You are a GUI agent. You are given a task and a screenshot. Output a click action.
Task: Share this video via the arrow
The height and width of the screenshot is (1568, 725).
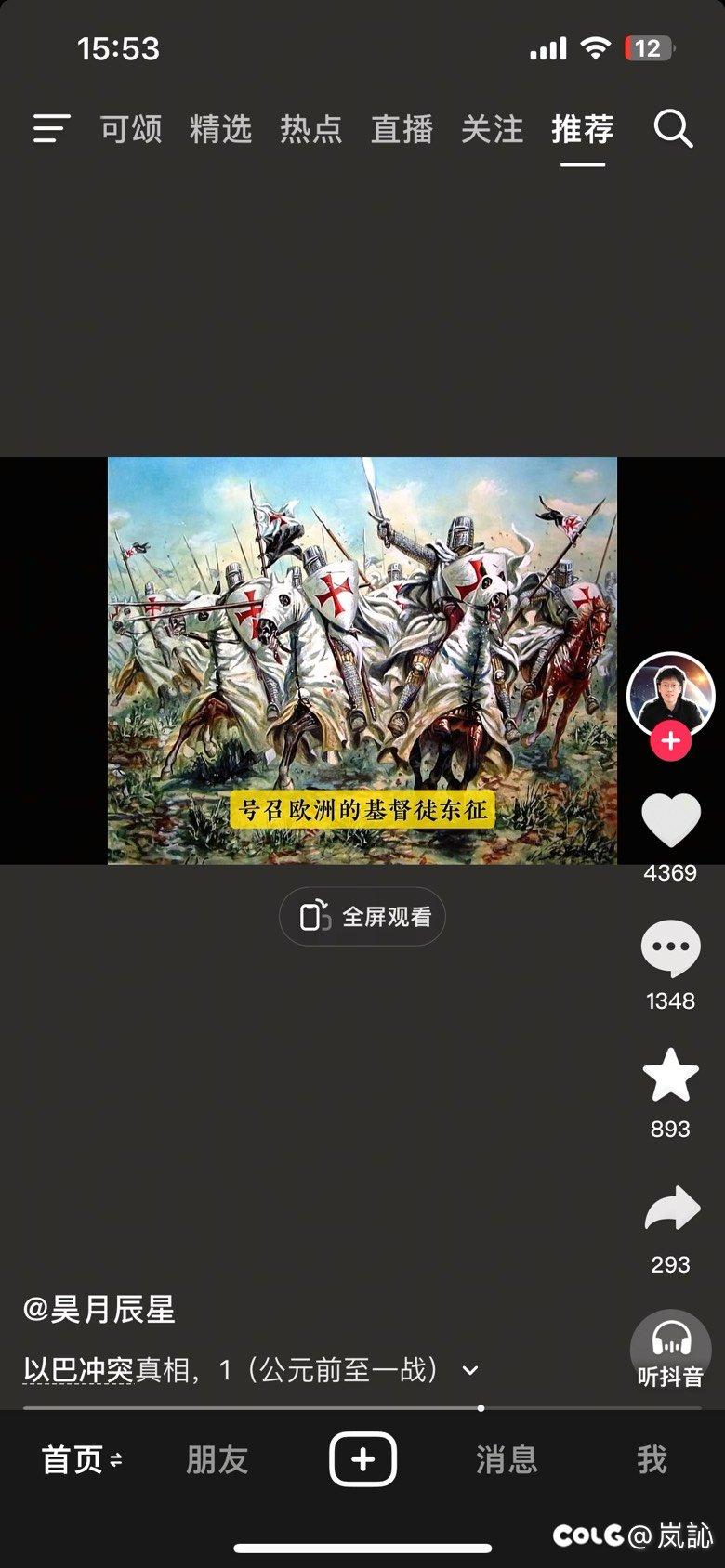[670, 1209]
